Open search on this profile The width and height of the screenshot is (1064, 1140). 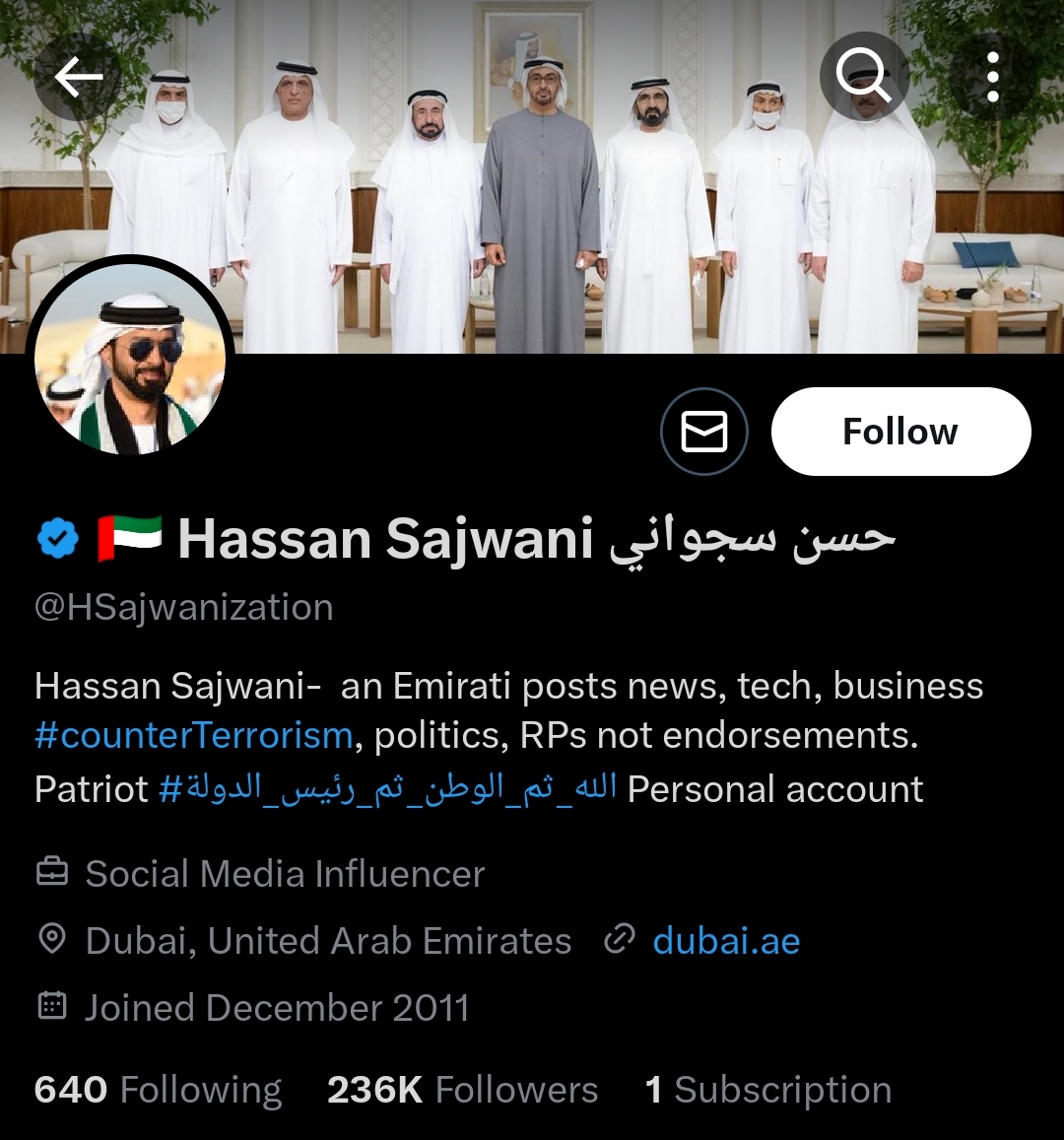point(863,77)
